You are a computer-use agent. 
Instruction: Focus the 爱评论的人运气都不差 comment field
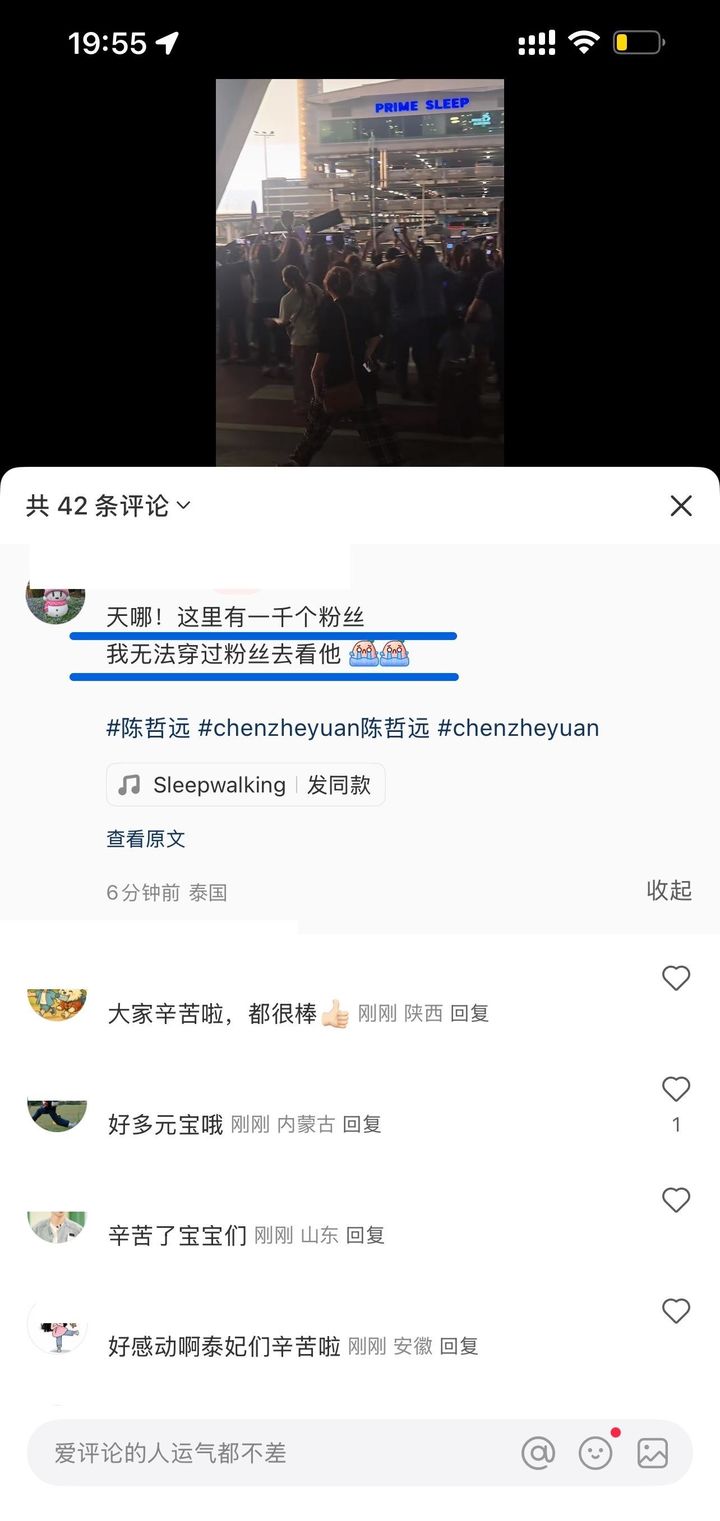260,1453
